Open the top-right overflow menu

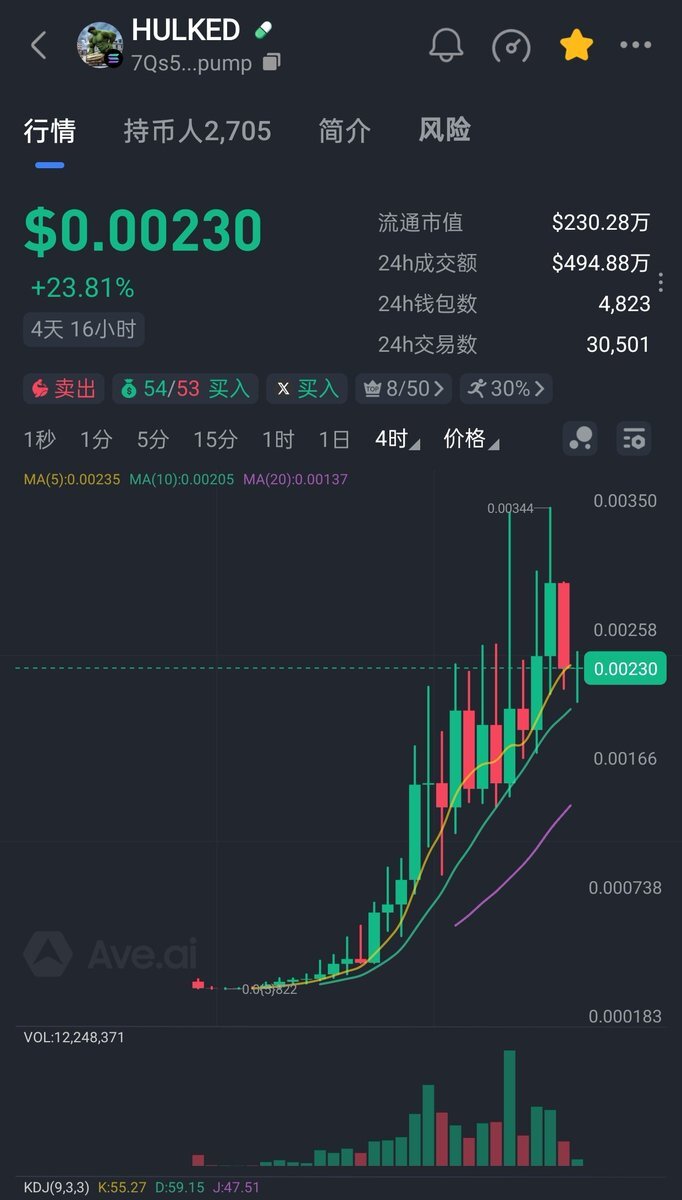(635, 45)
